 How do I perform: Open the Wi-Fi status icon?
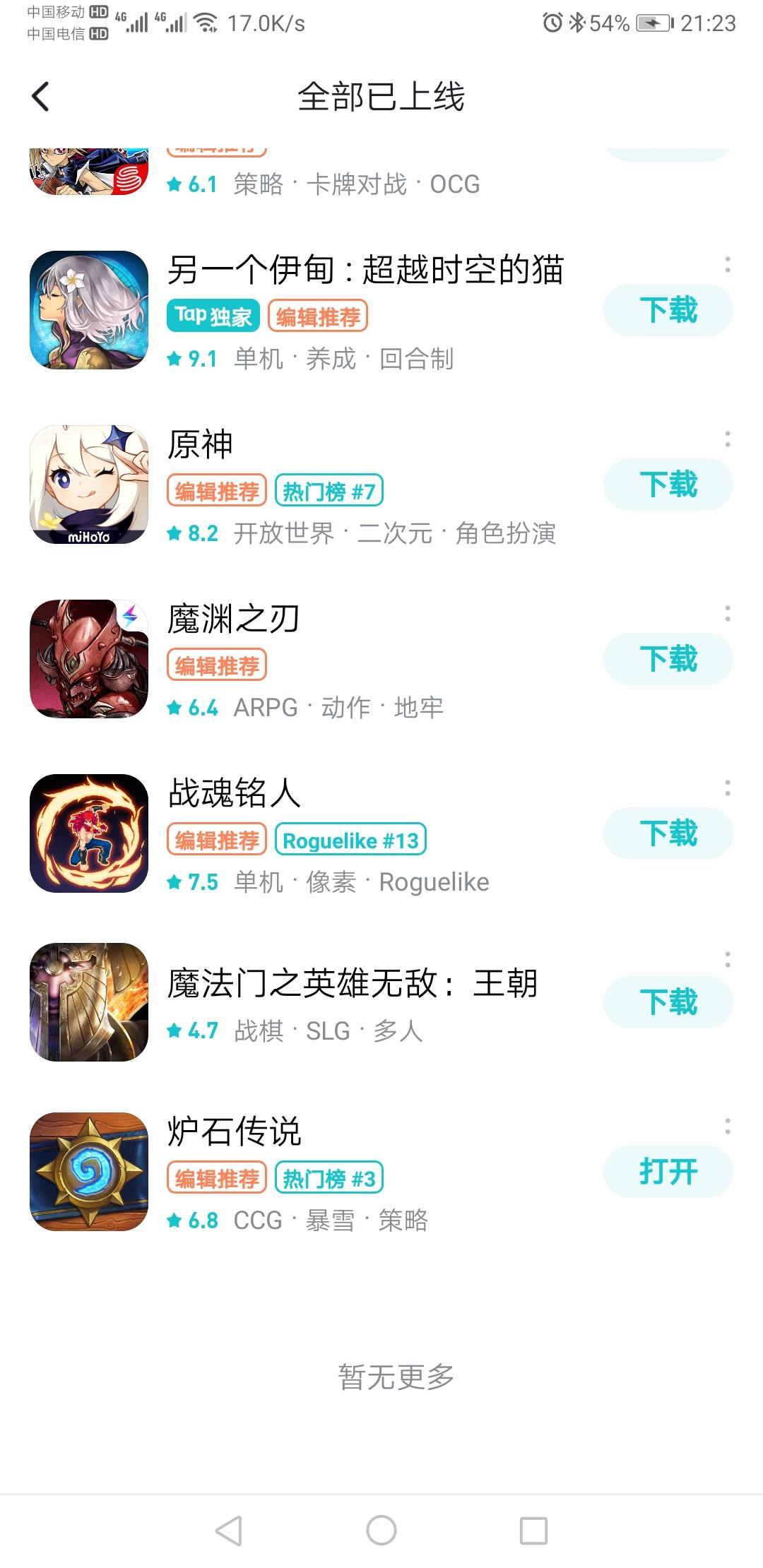click(x=205, y=20)
